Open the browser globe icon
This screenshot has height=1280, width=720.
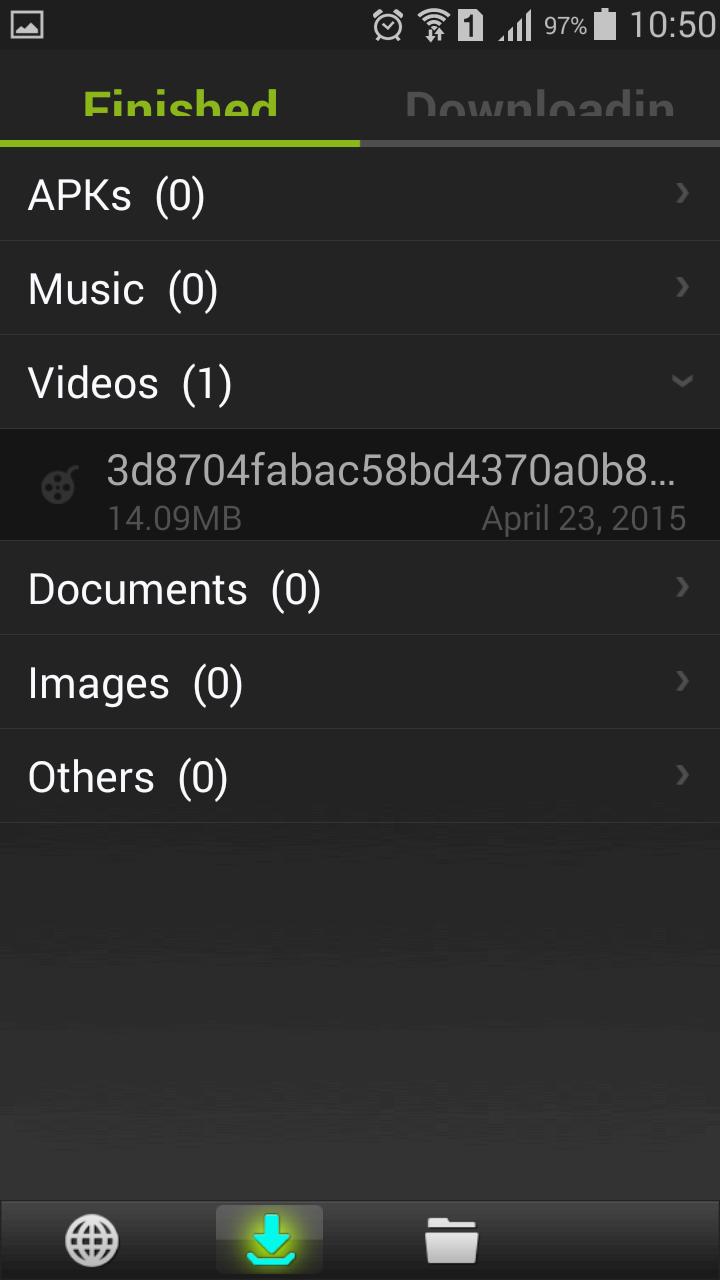(91, 1238)
